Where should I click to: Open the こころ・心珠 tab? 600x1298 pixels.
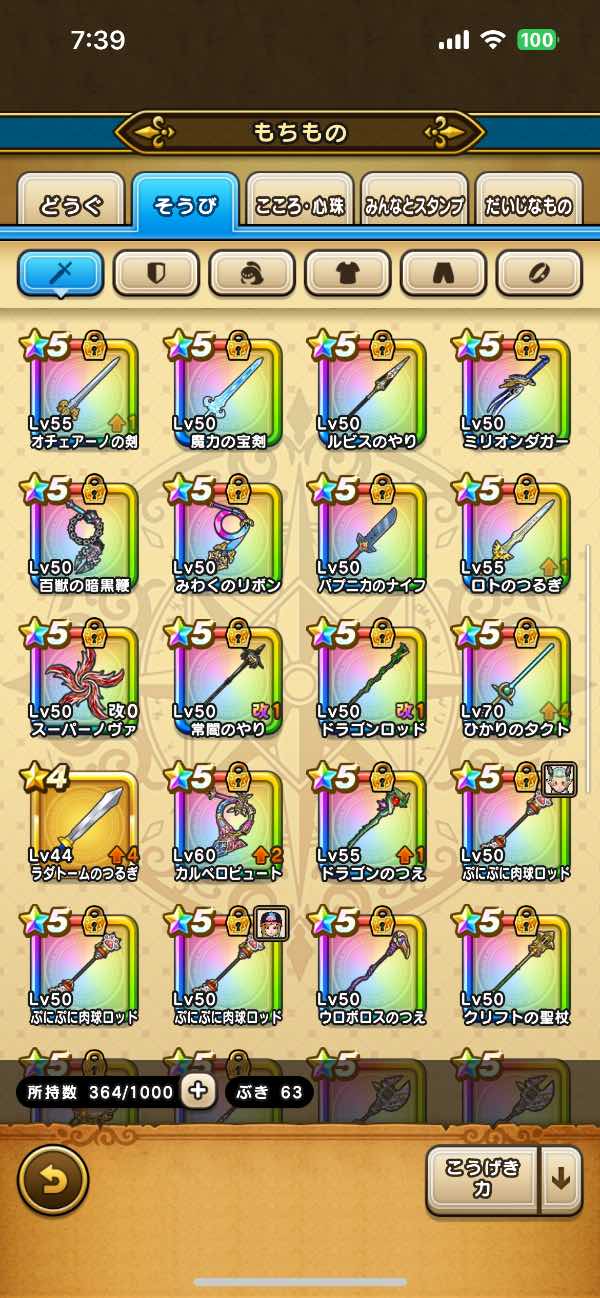click(300, 205)
